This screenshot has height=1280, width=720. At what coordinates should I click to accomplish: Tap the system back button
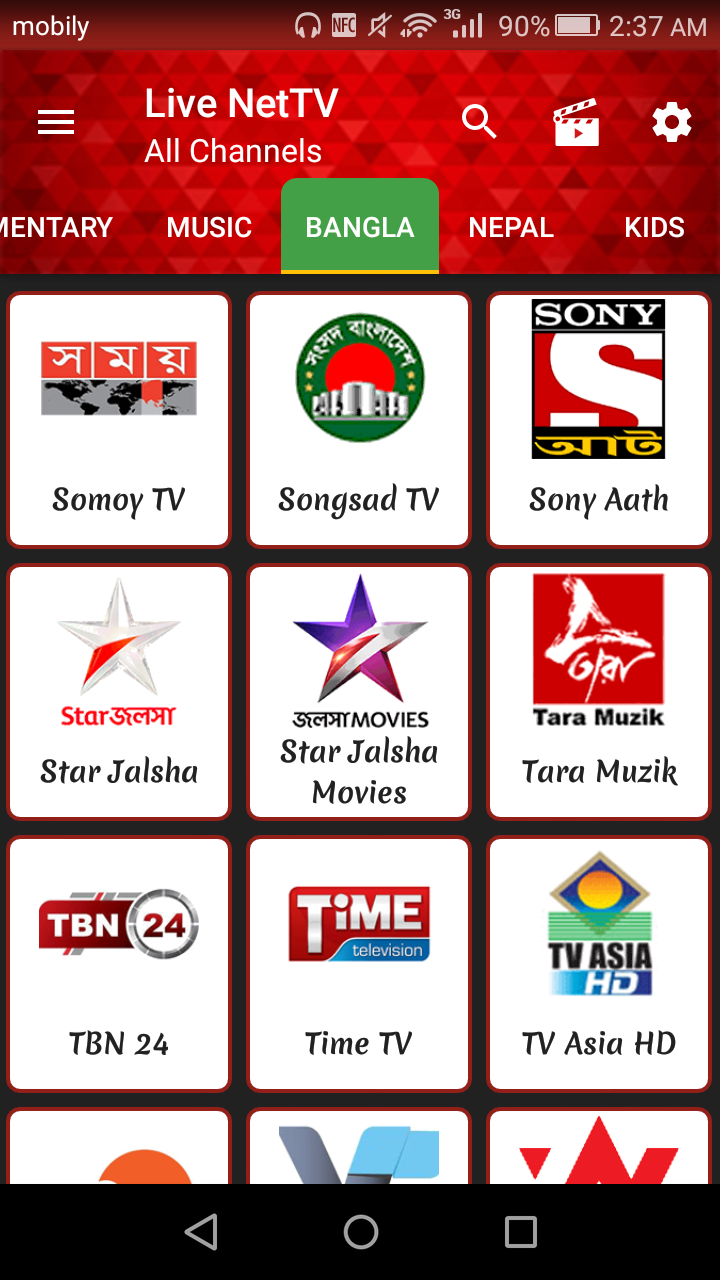[x=201, y=1232]
